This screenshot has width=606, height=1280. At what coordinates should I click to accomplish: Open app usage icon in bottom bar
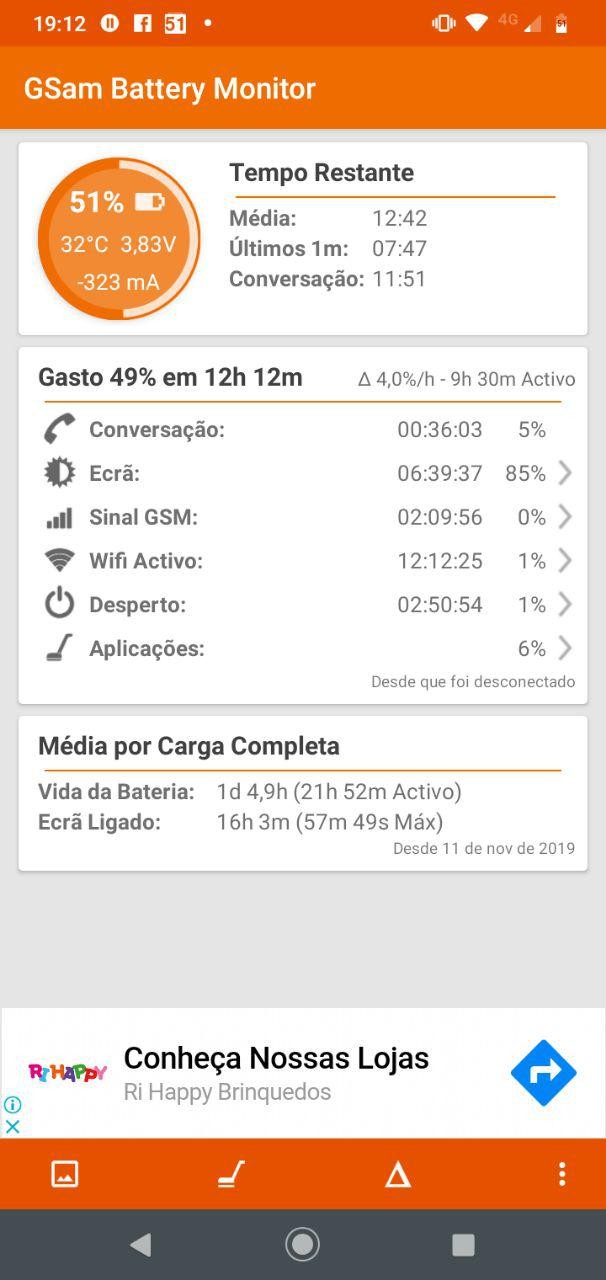231,1174
